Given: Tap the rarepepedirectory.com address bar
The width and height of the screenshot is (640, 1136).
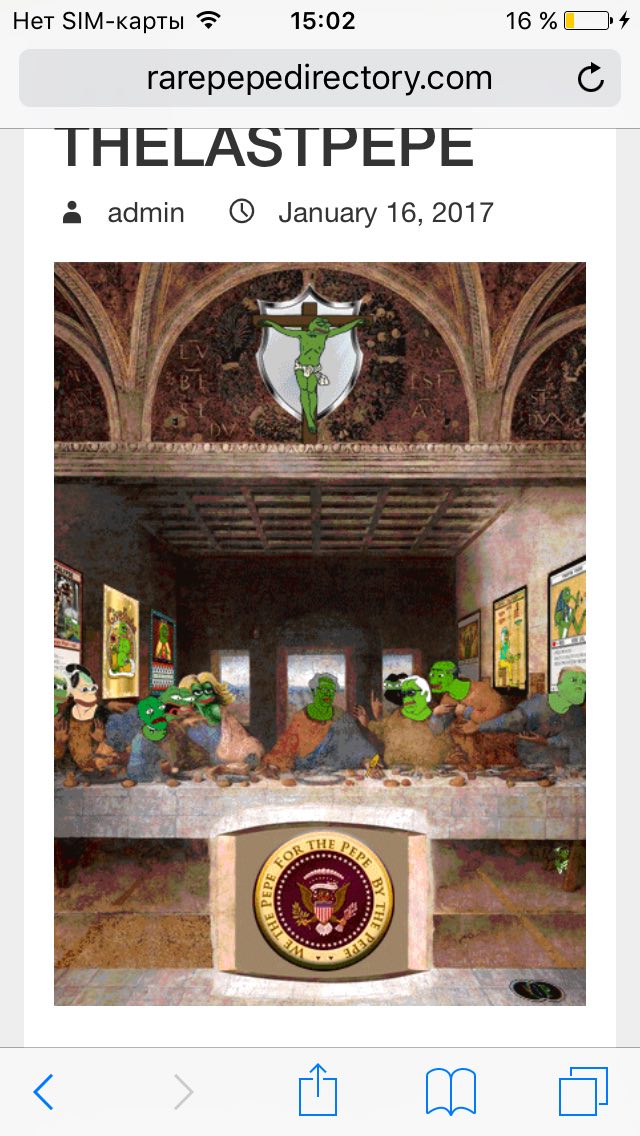Looking at the screenshot, I should click(319, 78).
